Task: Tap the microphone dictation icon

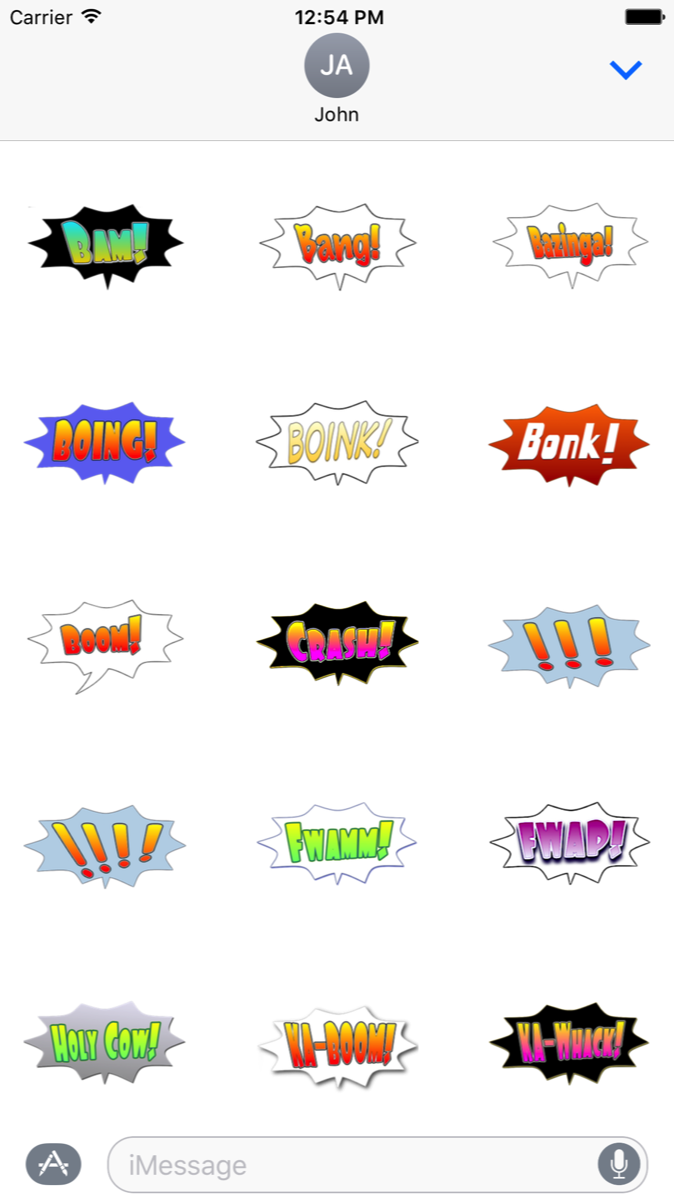Action: [619, 1164]
